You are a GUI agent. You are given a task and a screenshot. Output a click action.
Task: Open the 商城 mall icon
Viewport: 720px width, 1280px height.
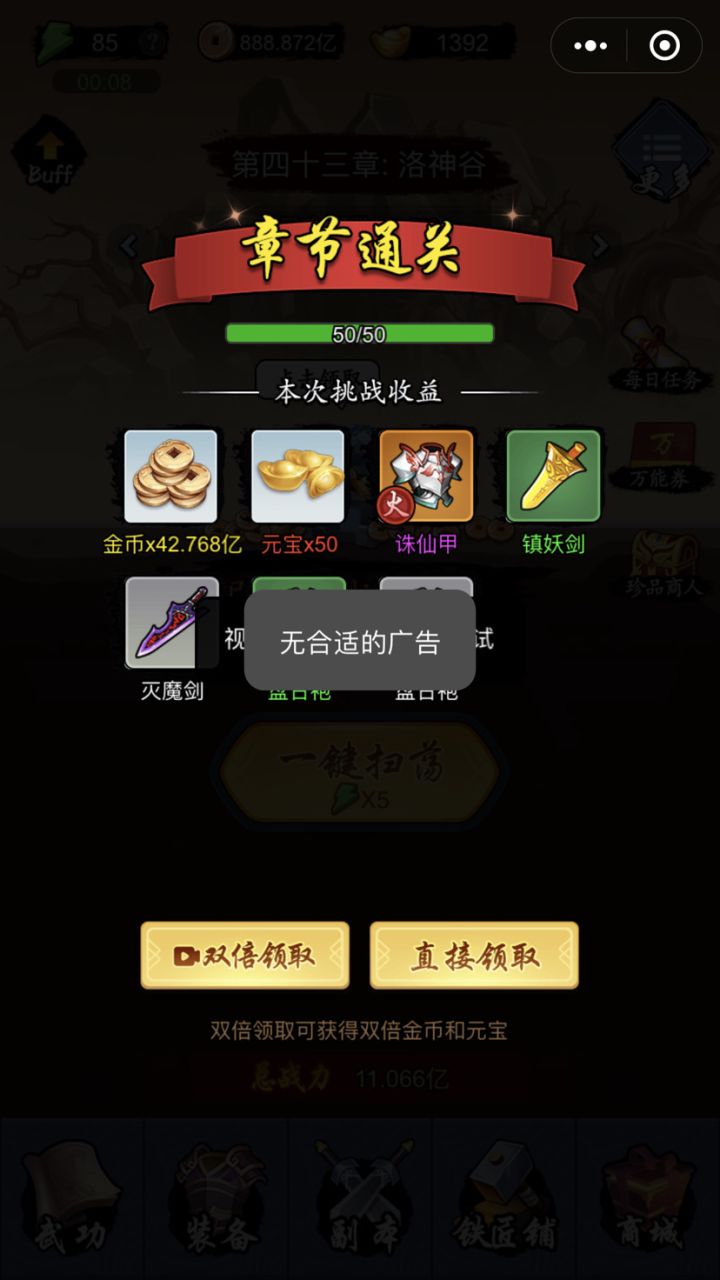648,1200
